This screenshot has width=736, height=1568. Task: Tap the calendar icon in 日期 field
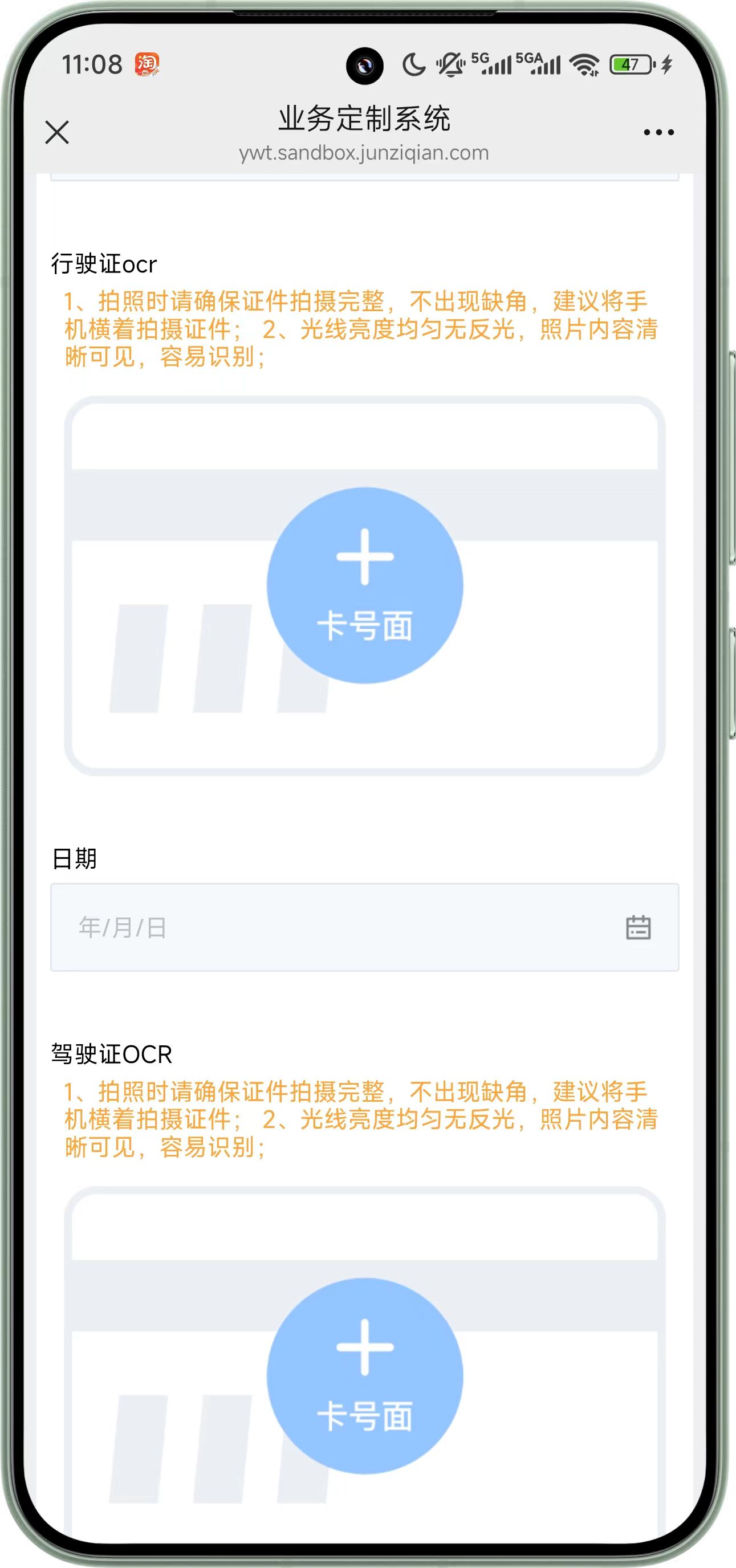(x=638, y=927)
